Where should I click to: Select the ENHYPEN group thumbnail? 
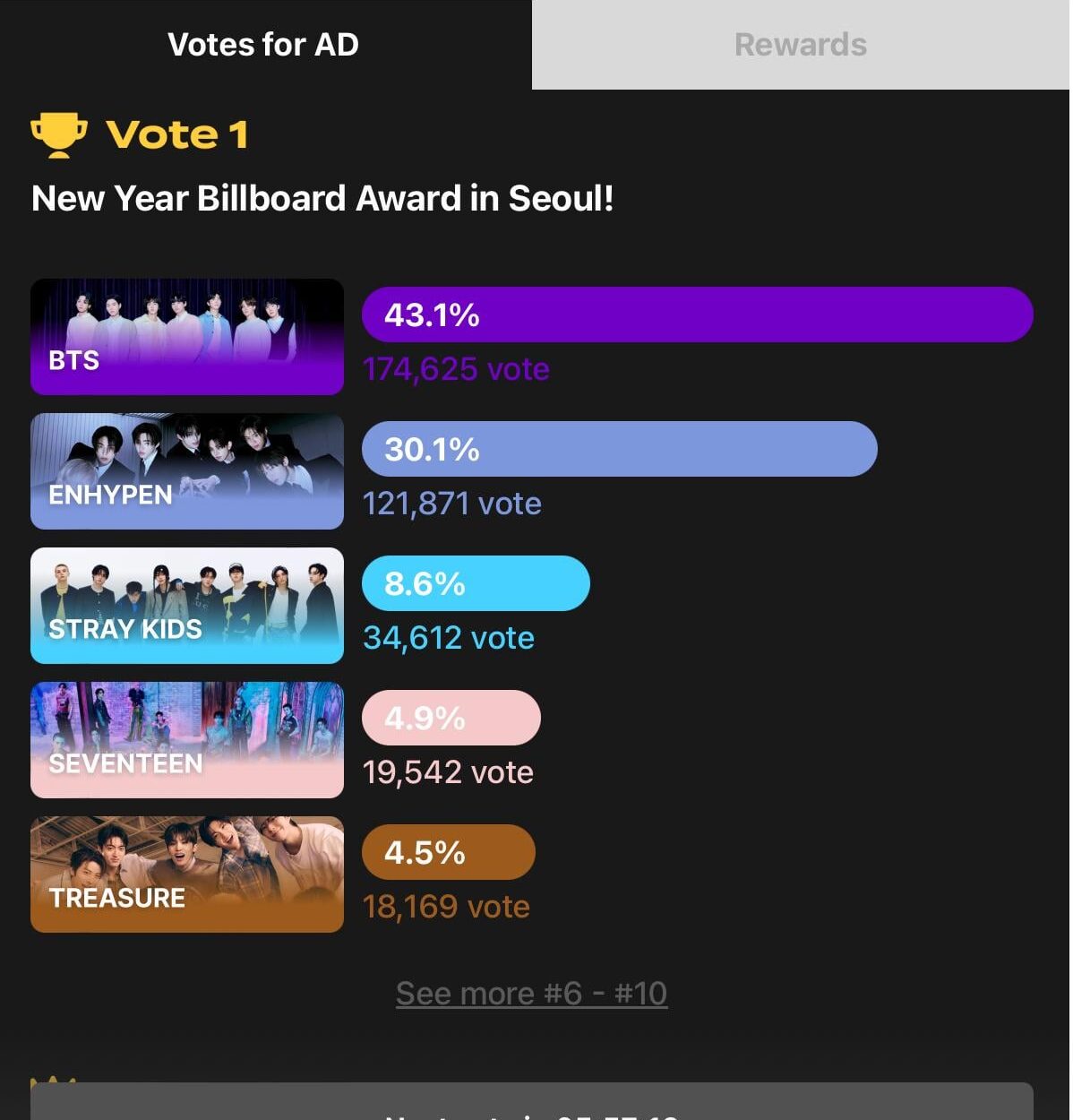(x=186, y=471)
